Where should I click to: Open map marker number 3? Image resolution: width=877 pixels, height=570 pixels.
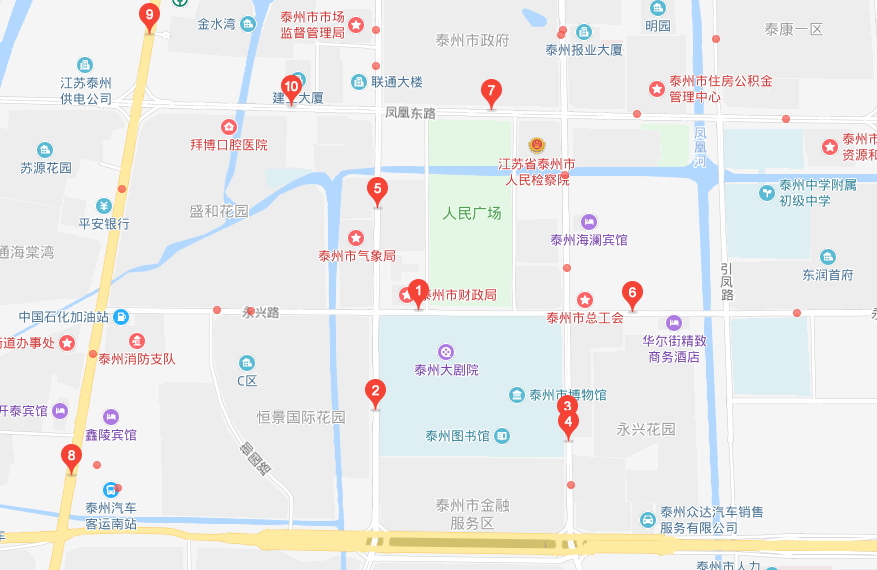click(x=567, y=406)
